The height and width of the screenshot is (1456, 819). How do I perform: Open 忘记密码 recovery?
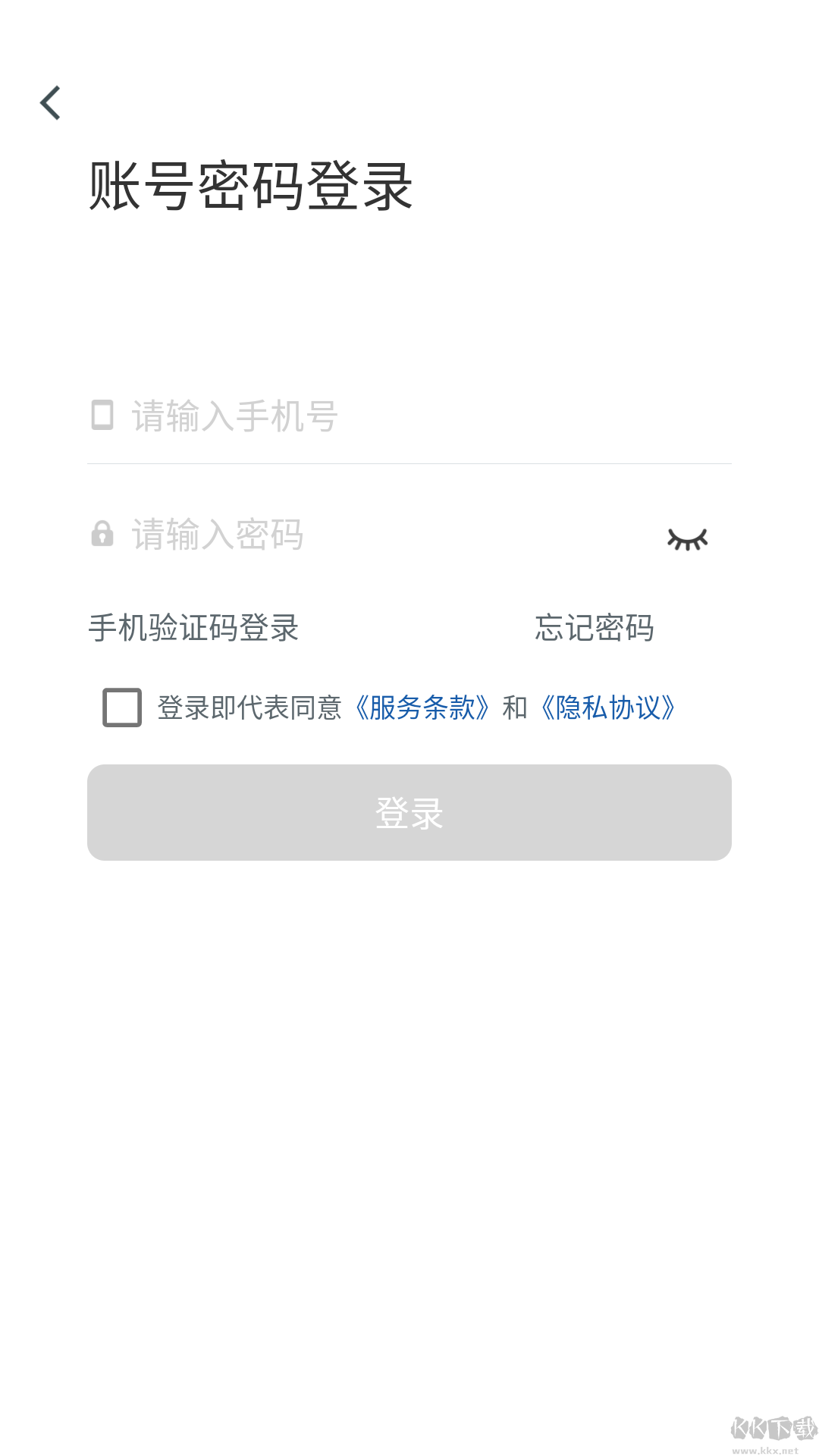(595, 629)
